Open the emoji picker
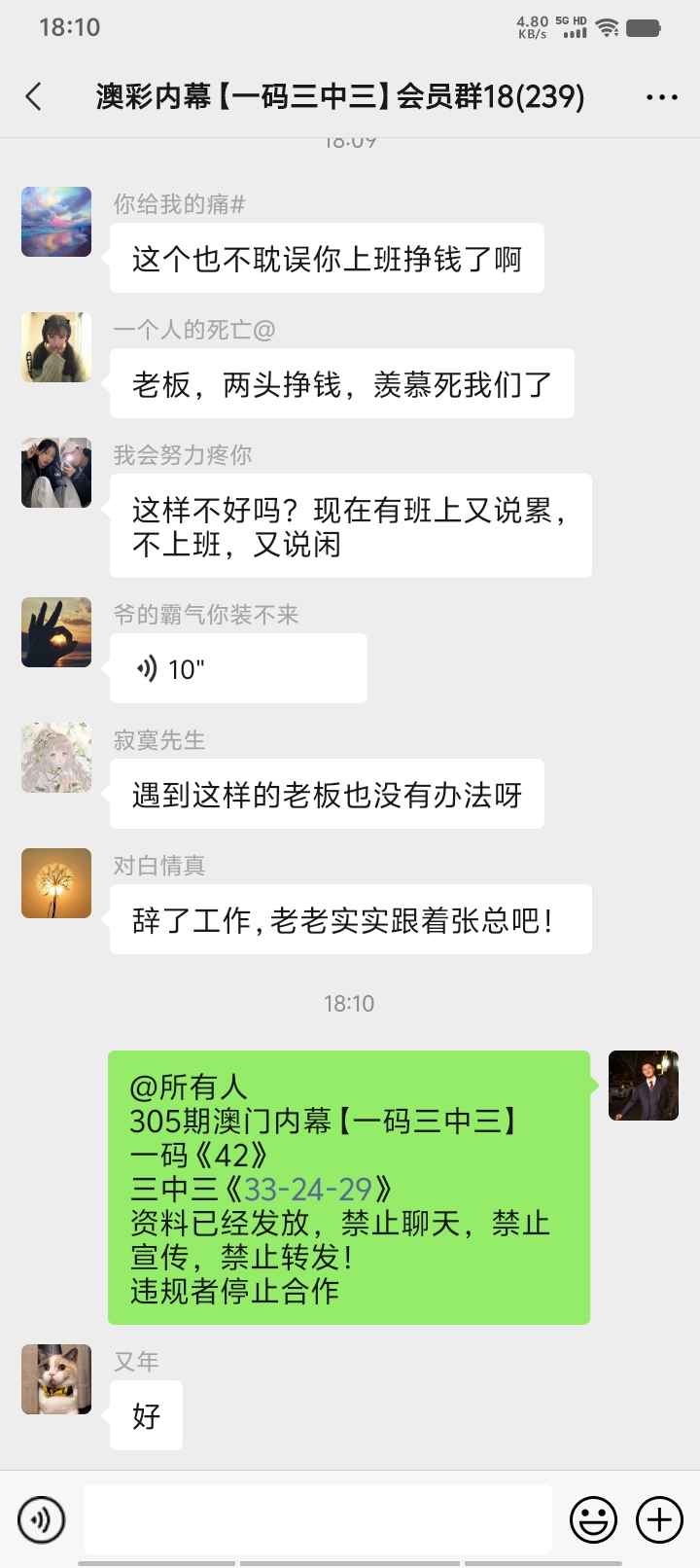Image resolution: width=700 pixels, height=1568 pixels. [593, 1518]
